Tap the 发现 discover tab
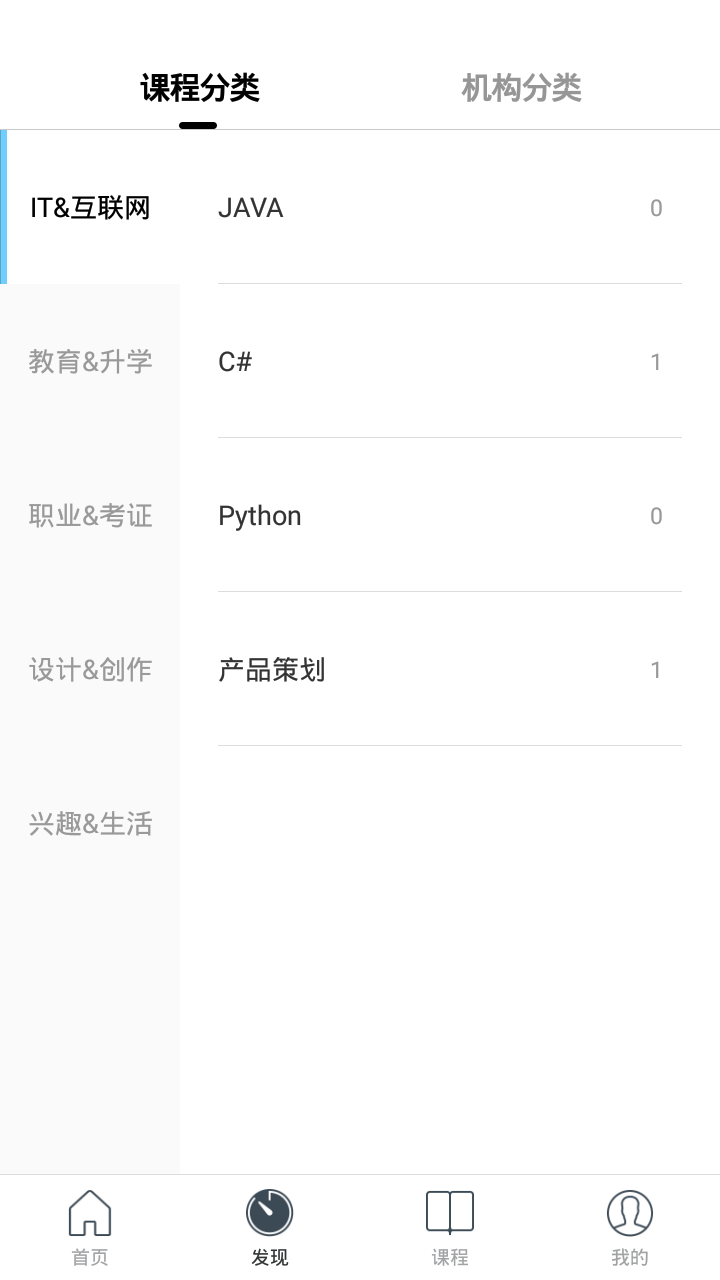The width and height of the screenshot is (720, 1280). tap(270, 1227)
